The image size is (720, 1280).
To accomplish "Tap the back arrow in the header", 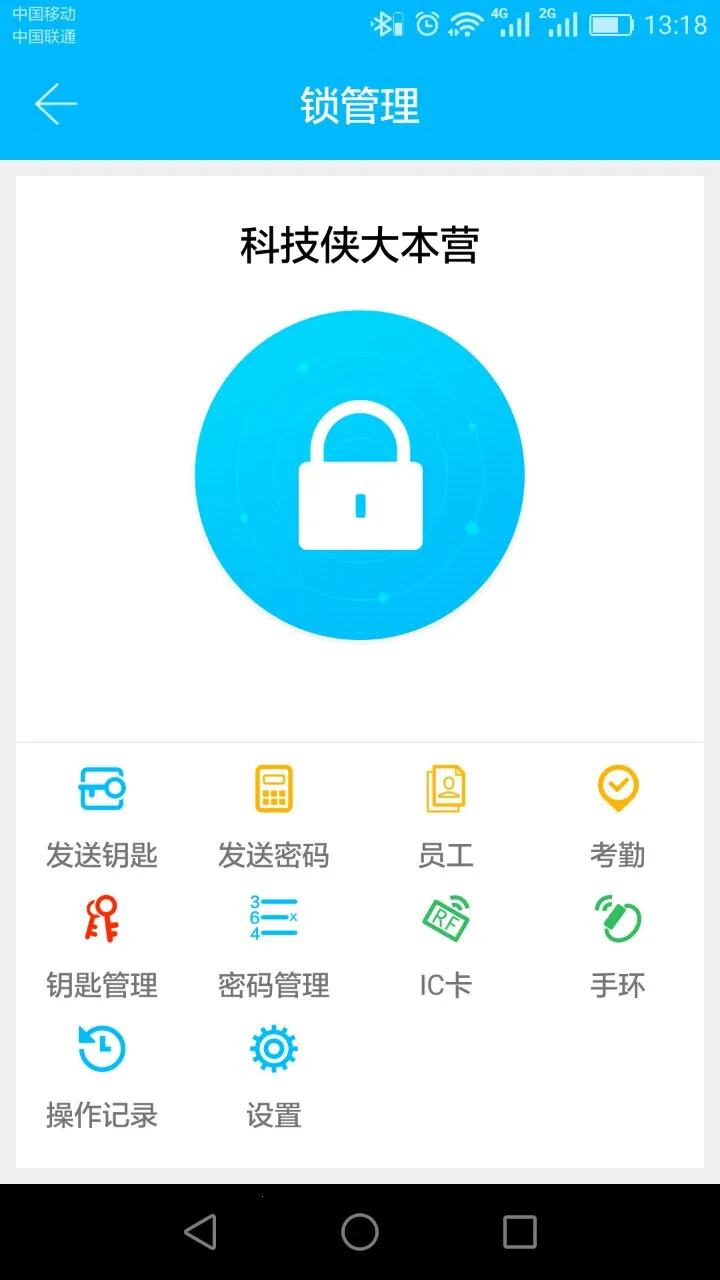I will point(56,103).
